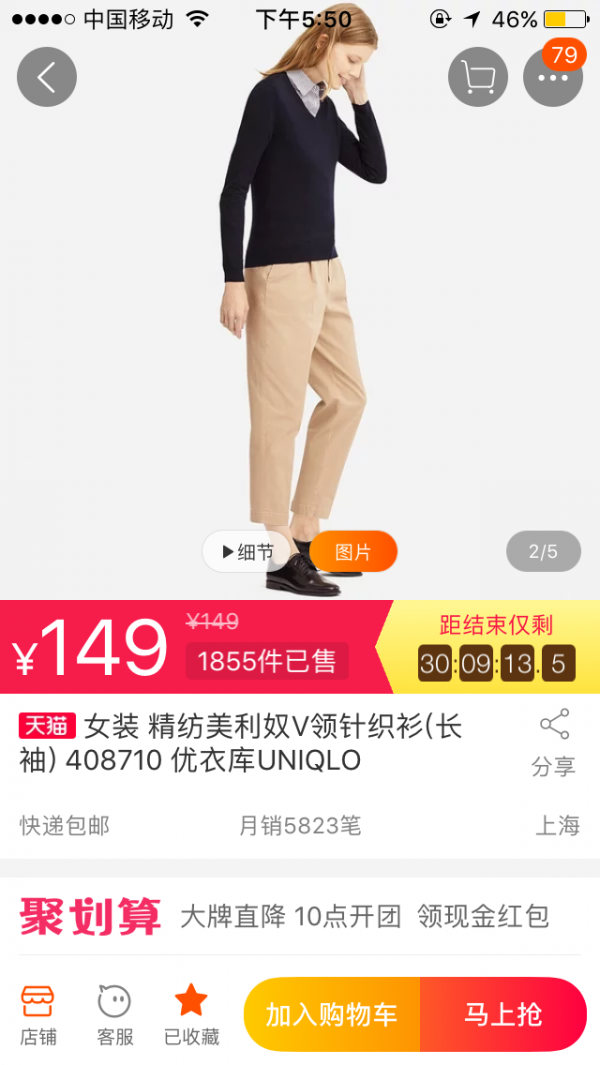
Task: Share this product via 分享
Action: pyautogui.click(x=553, y=743)
